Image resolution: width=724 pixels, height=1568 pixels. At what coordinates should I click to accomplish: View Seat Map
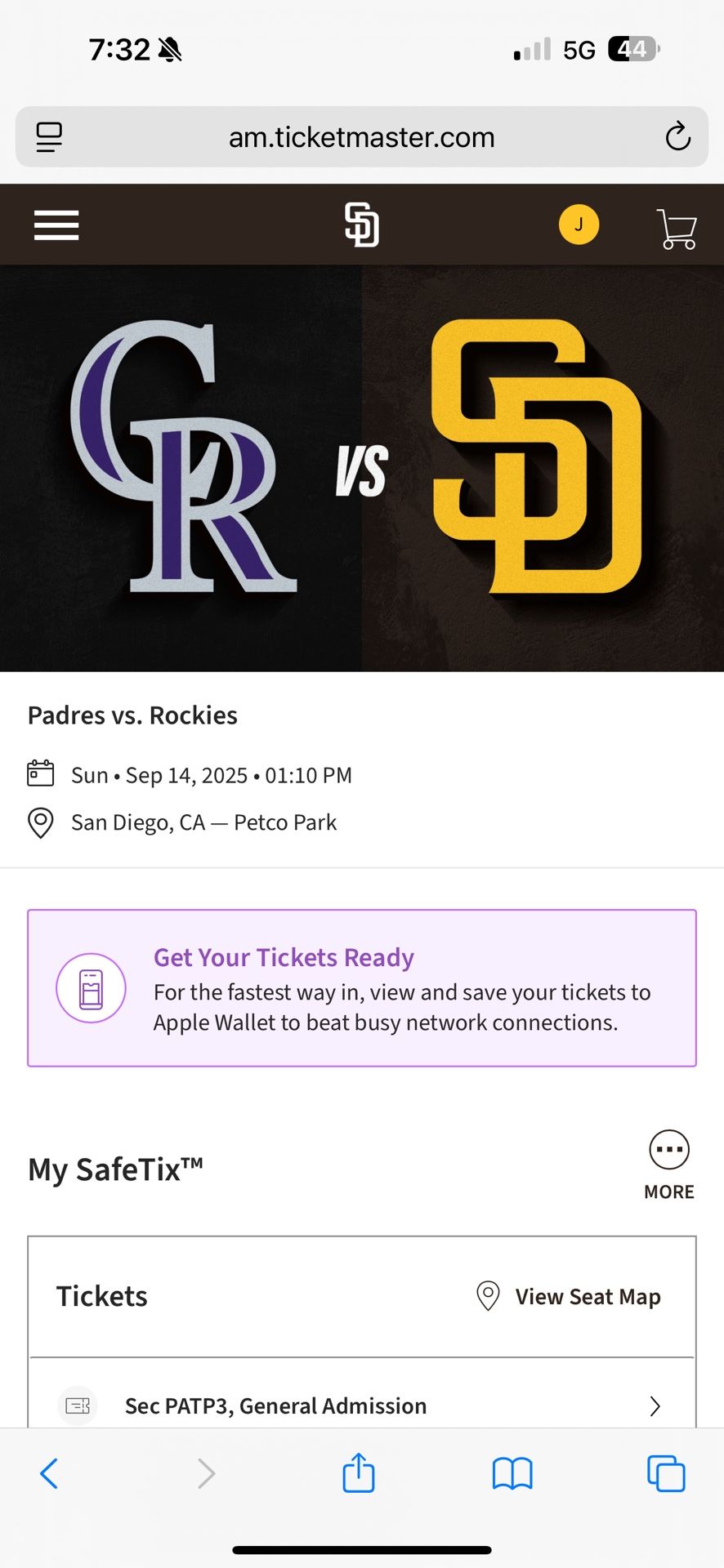pos(569,1296)
